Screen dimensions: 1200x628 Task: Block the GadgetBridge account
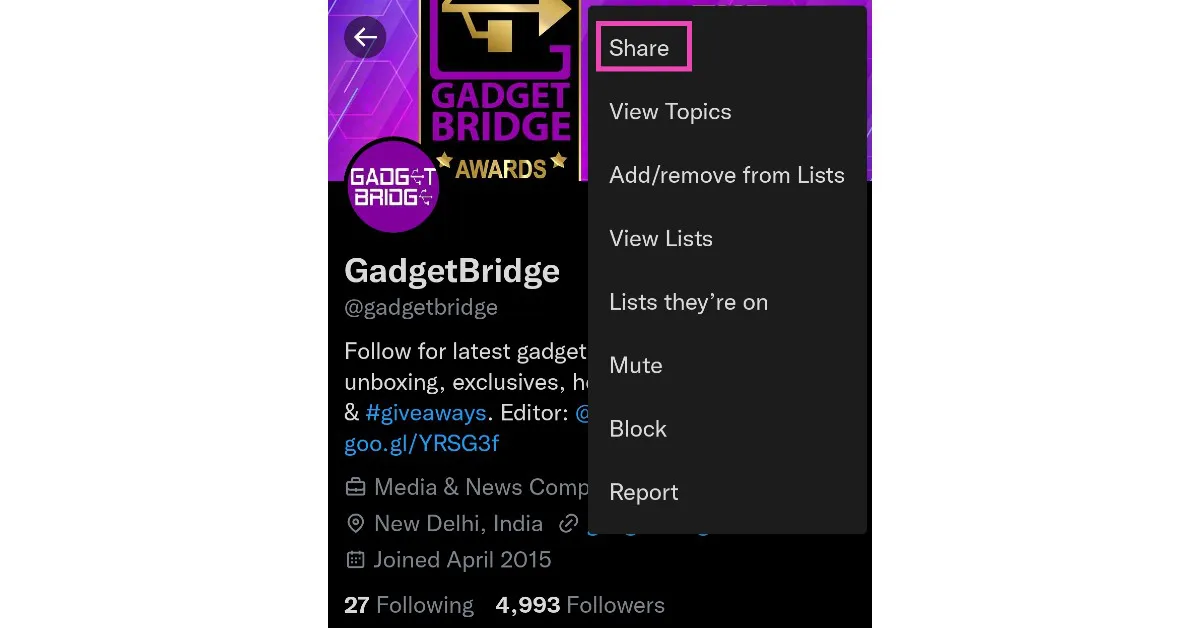638,429
